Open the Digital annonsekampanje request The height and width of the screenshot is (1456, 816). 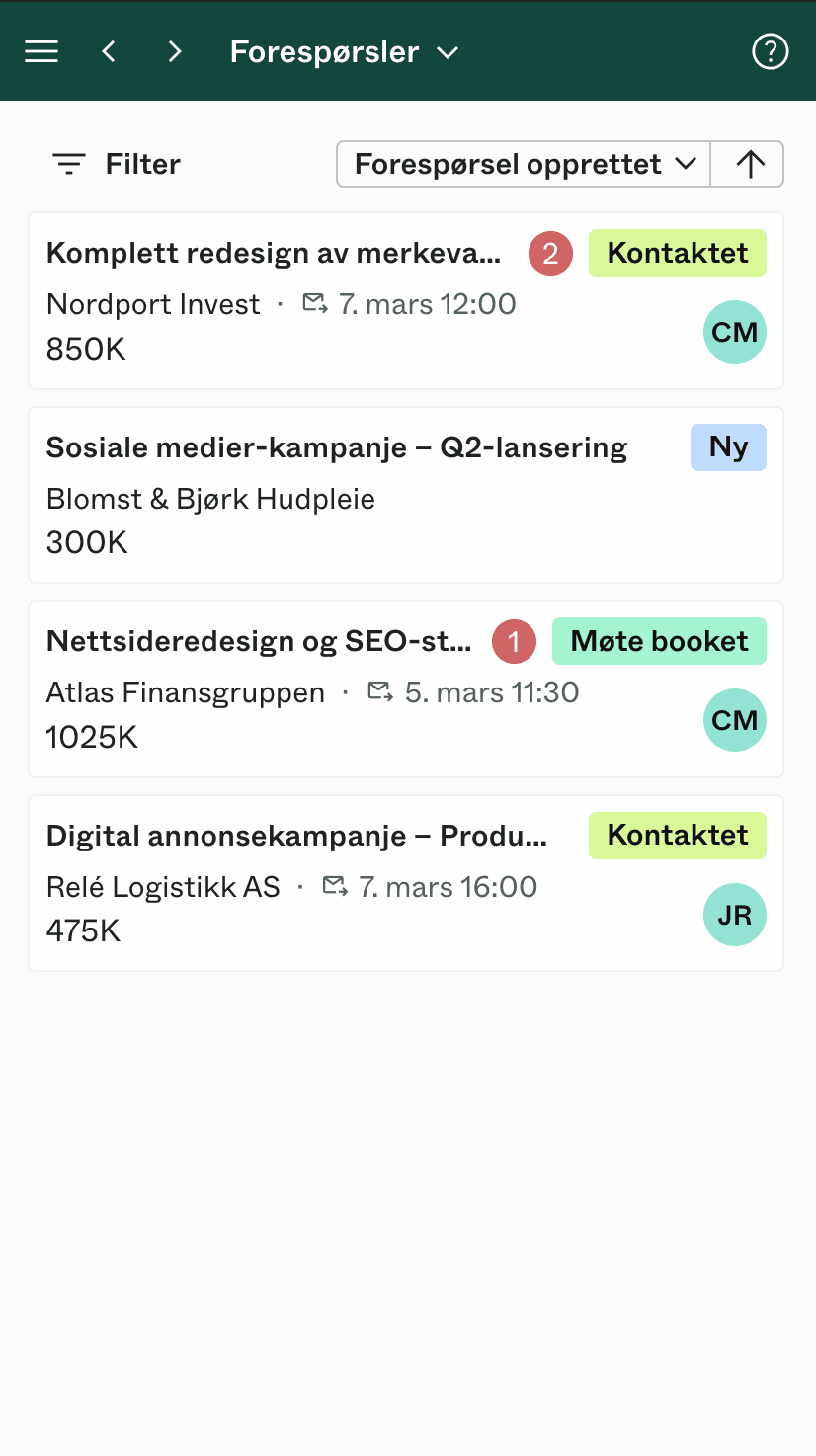[x=296, y=835]
